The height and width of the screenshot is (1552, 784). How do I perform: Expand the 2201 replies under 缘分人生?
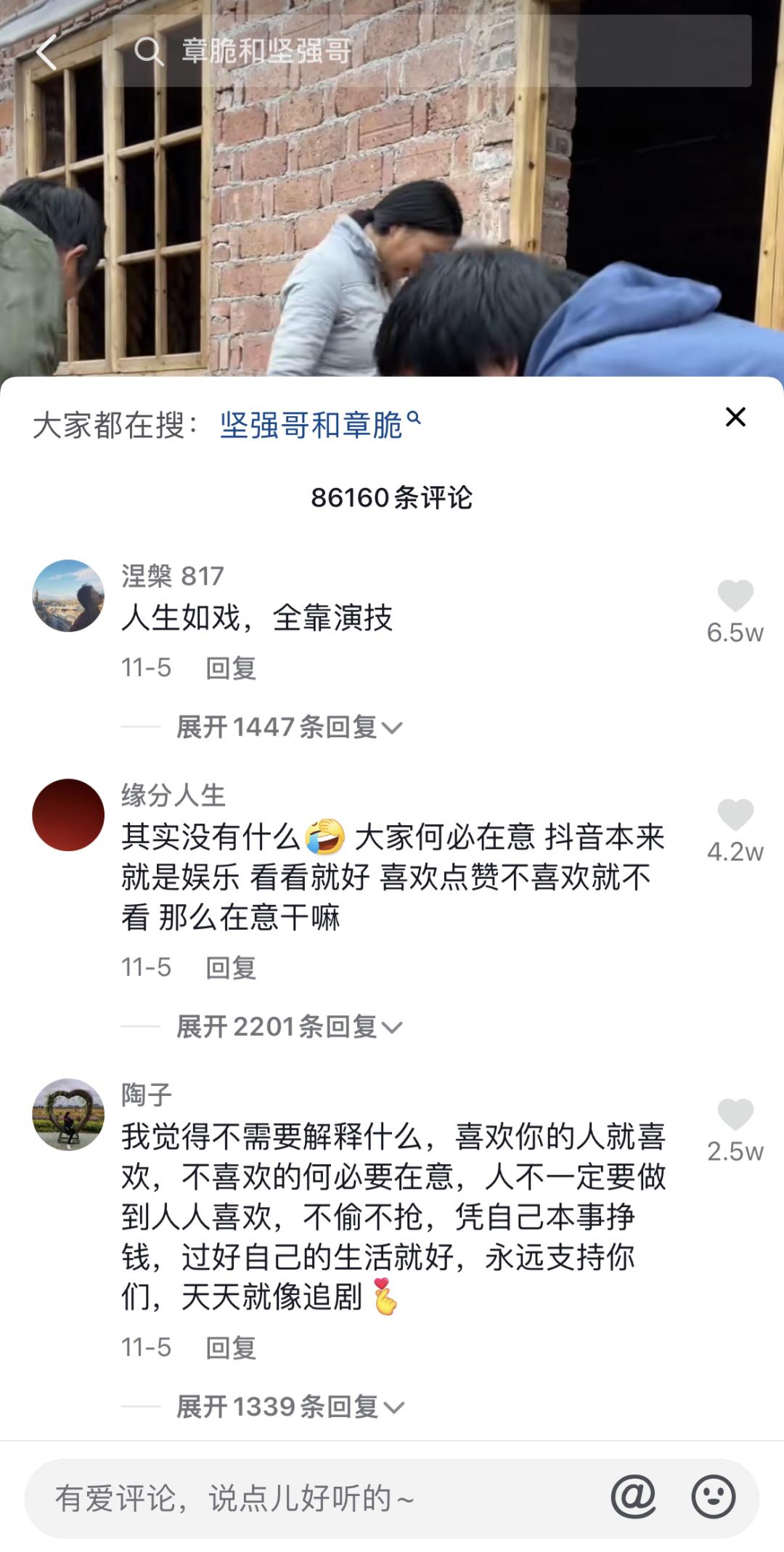point(287,1026)
